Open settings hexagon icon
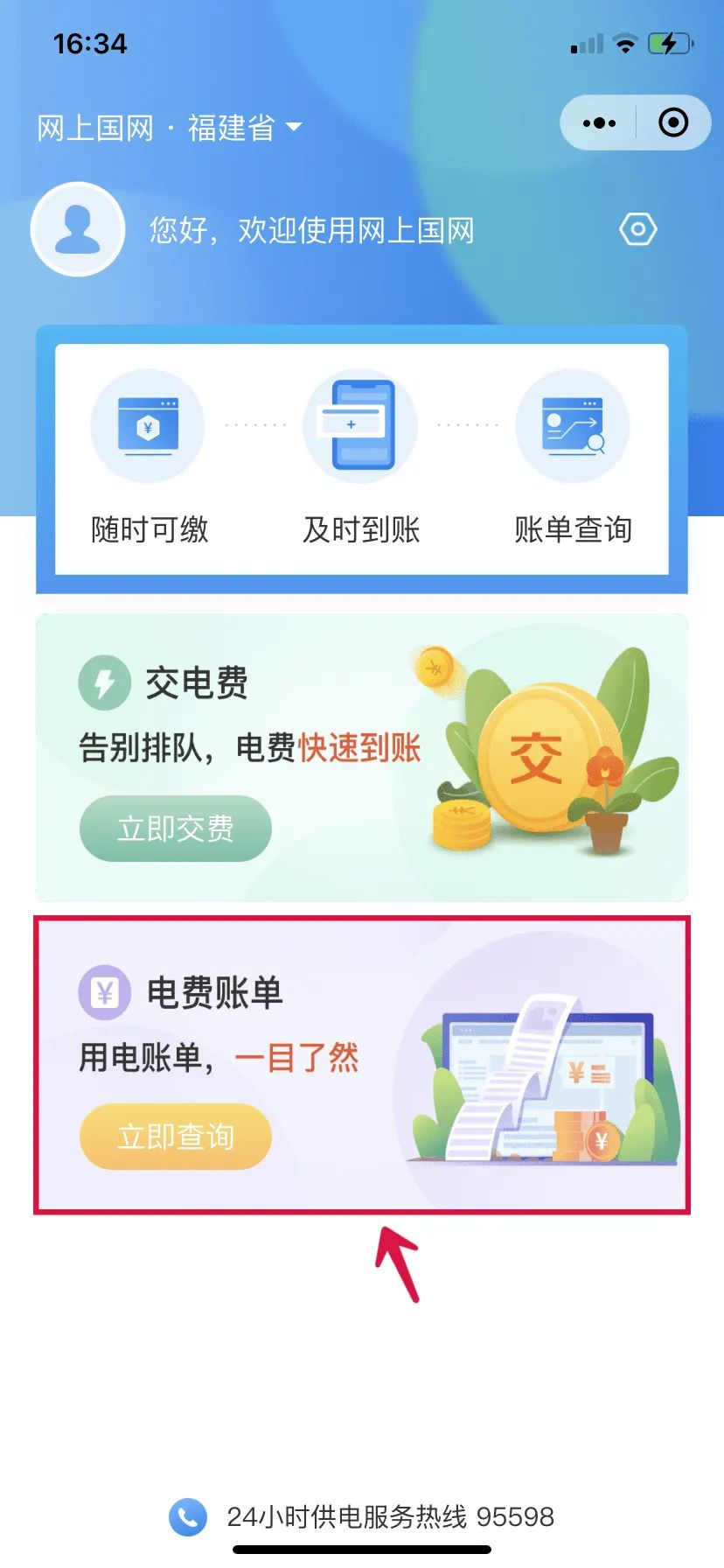 [637, 229]
